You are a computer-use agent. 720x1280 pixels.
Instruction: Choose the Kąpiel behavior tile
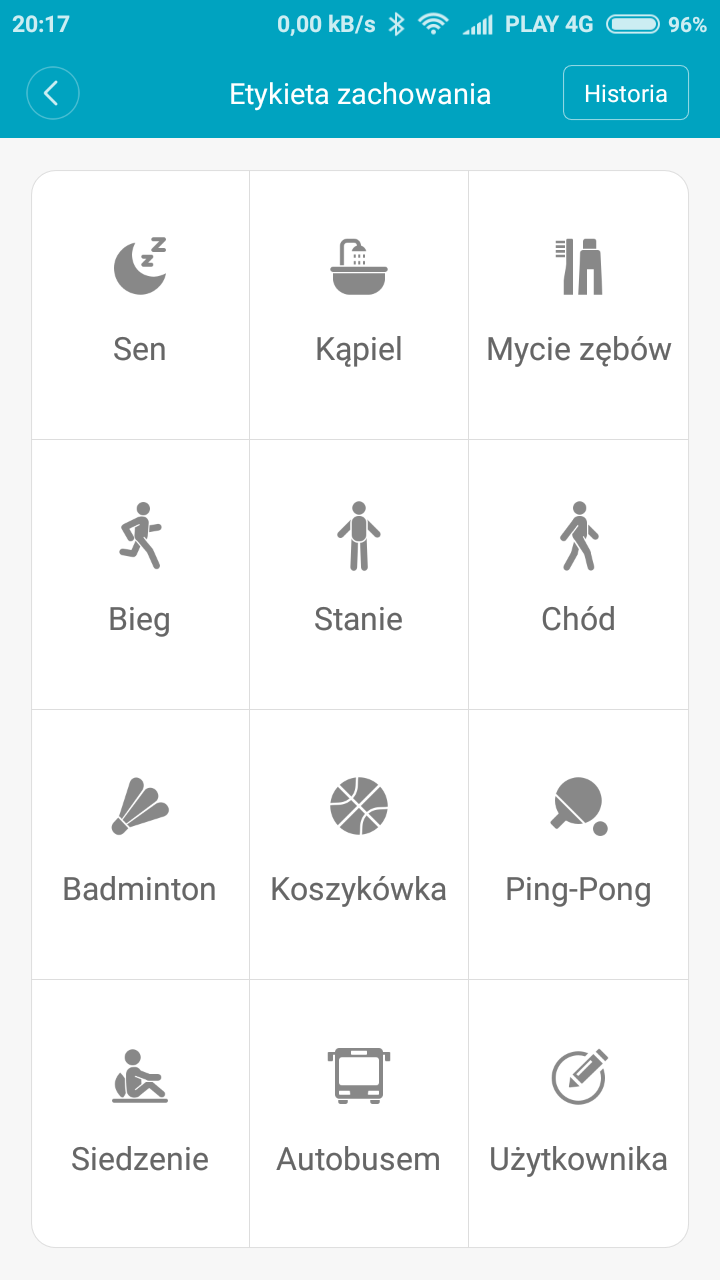359,305
